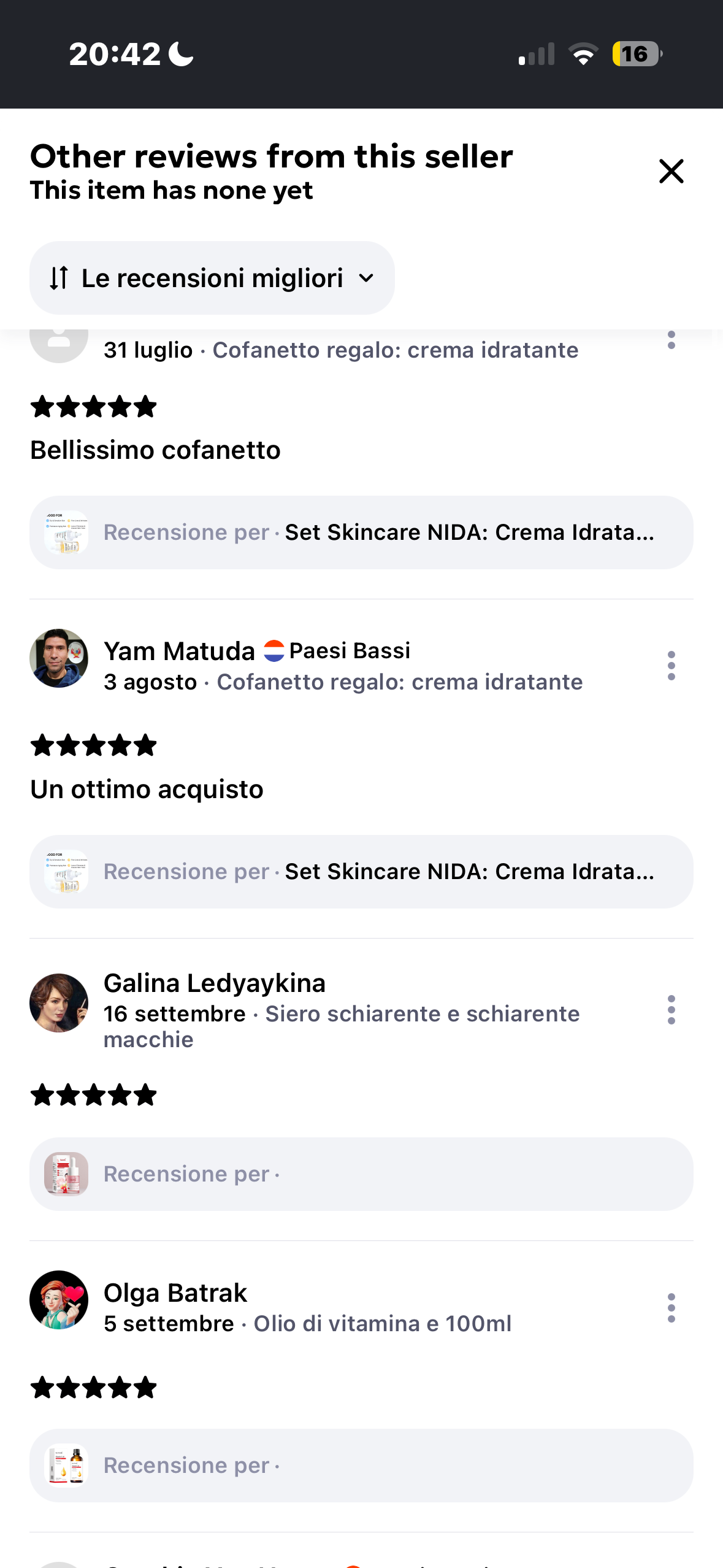Viewport: 723px width, 1568px height.
Task: Open reviewed product under Bellissimo cofanetto review
Action: (x=361, y=532)
